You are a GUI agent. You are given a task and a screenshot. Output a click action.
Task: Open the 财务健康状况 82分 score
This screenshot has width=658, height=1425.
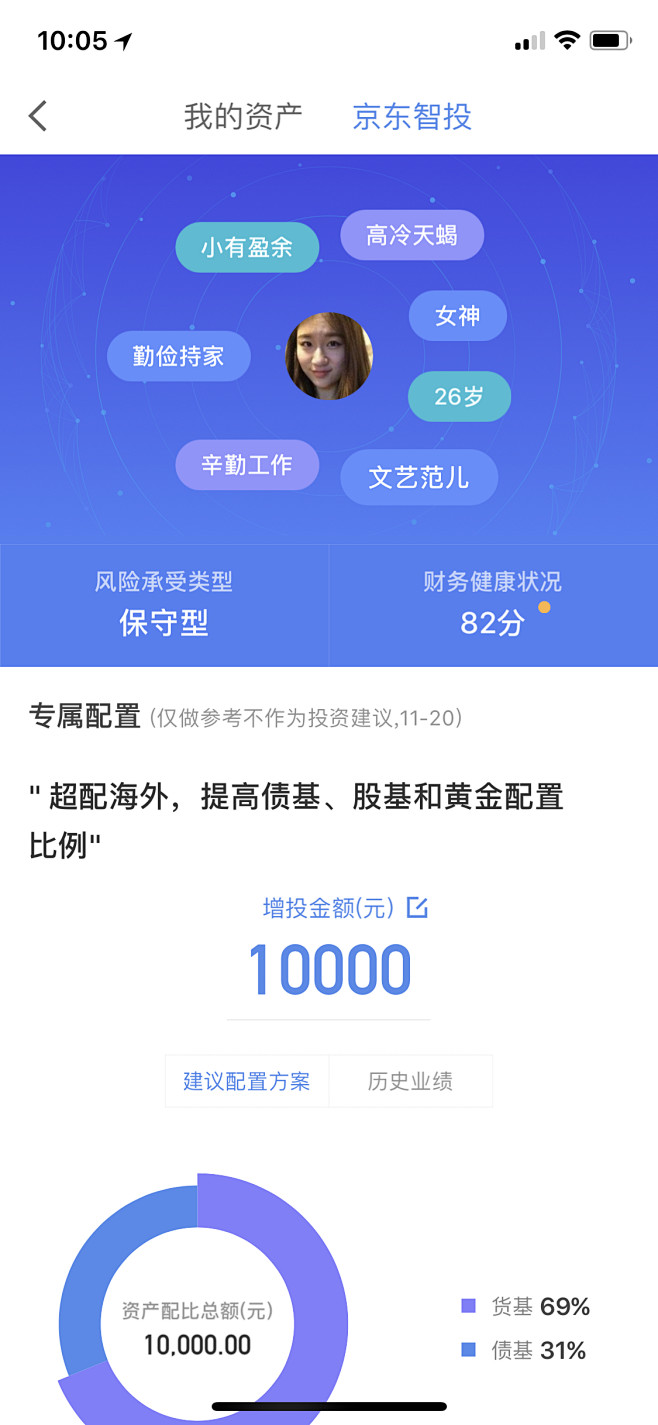pyautogui.click(x=493, y=606)
